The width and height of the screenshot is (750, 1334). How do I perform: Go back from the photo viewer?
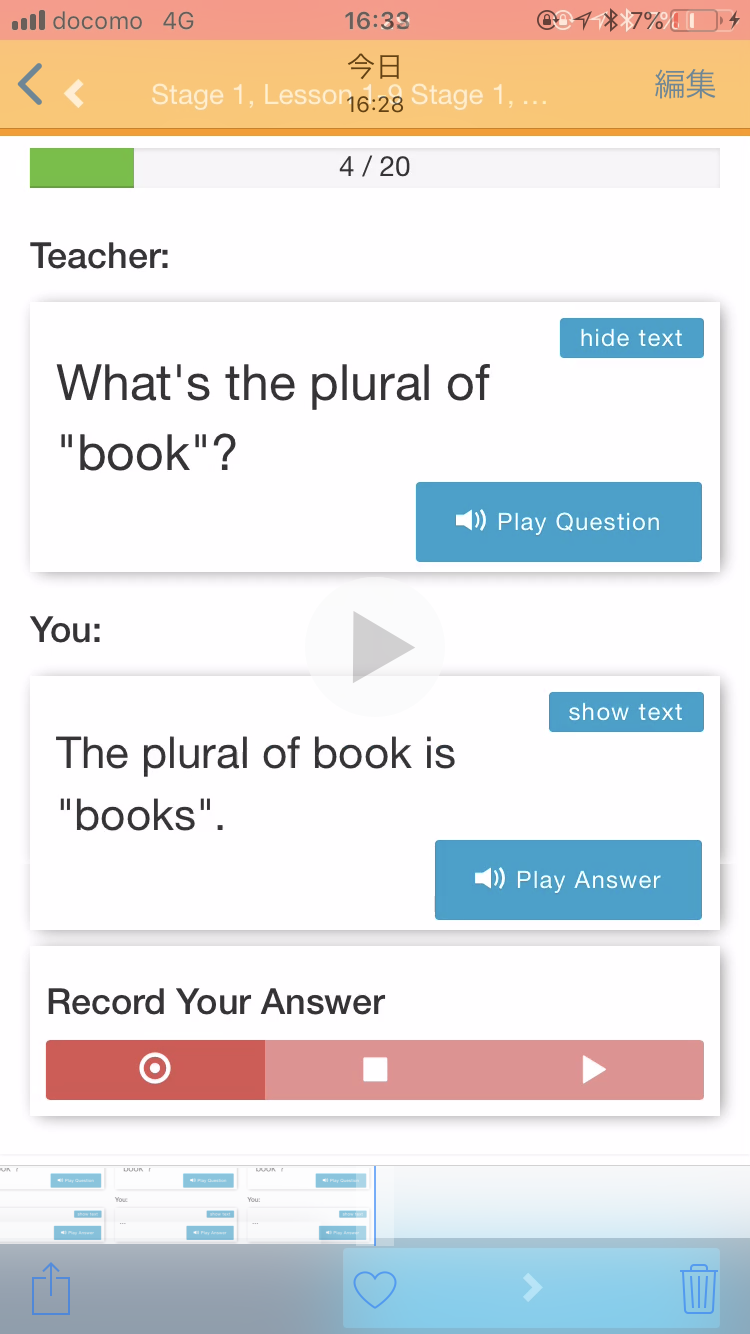[31, 85]
